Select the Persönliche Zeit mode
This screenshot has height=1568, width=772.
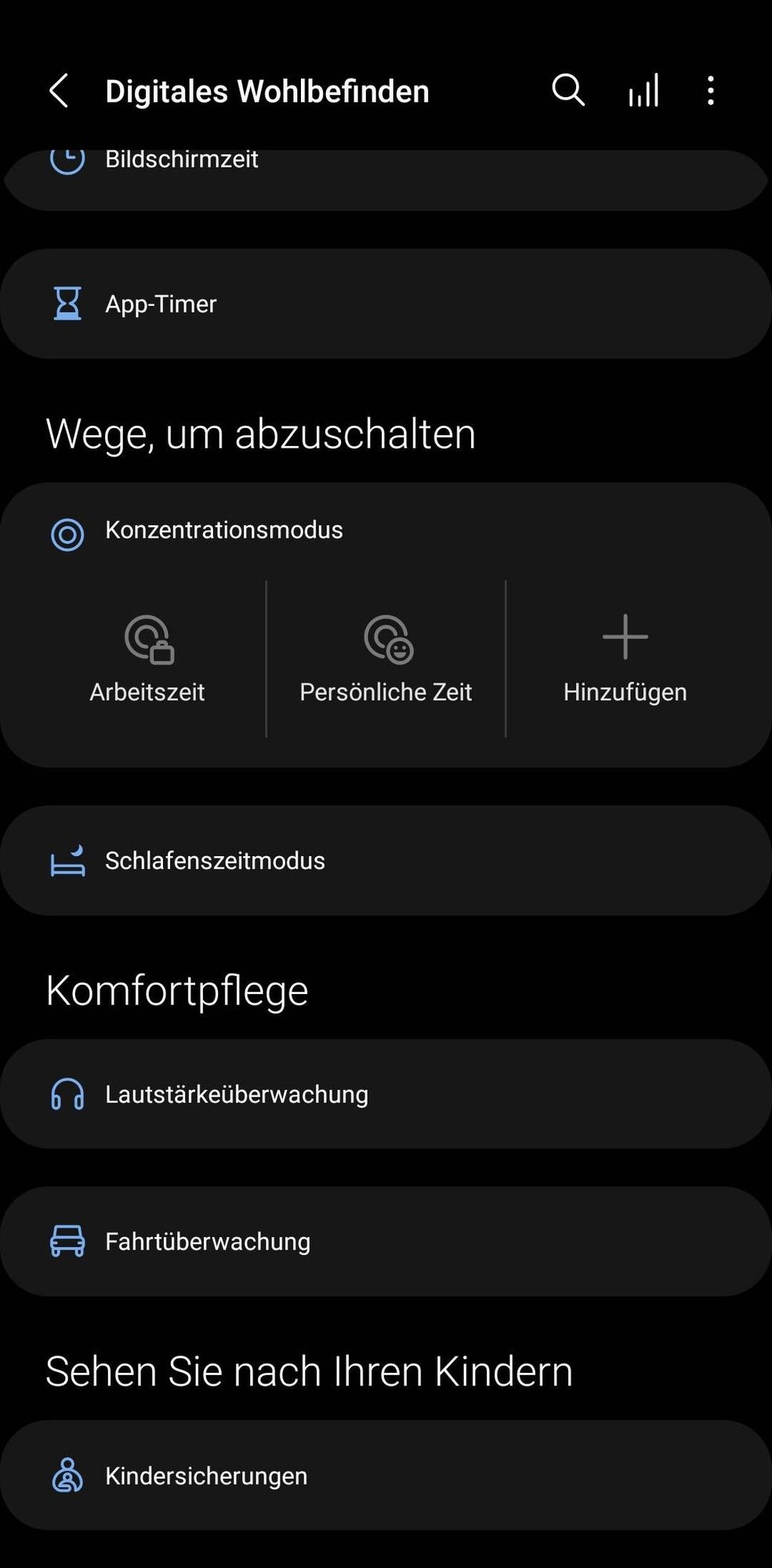(x=386, y=659)
